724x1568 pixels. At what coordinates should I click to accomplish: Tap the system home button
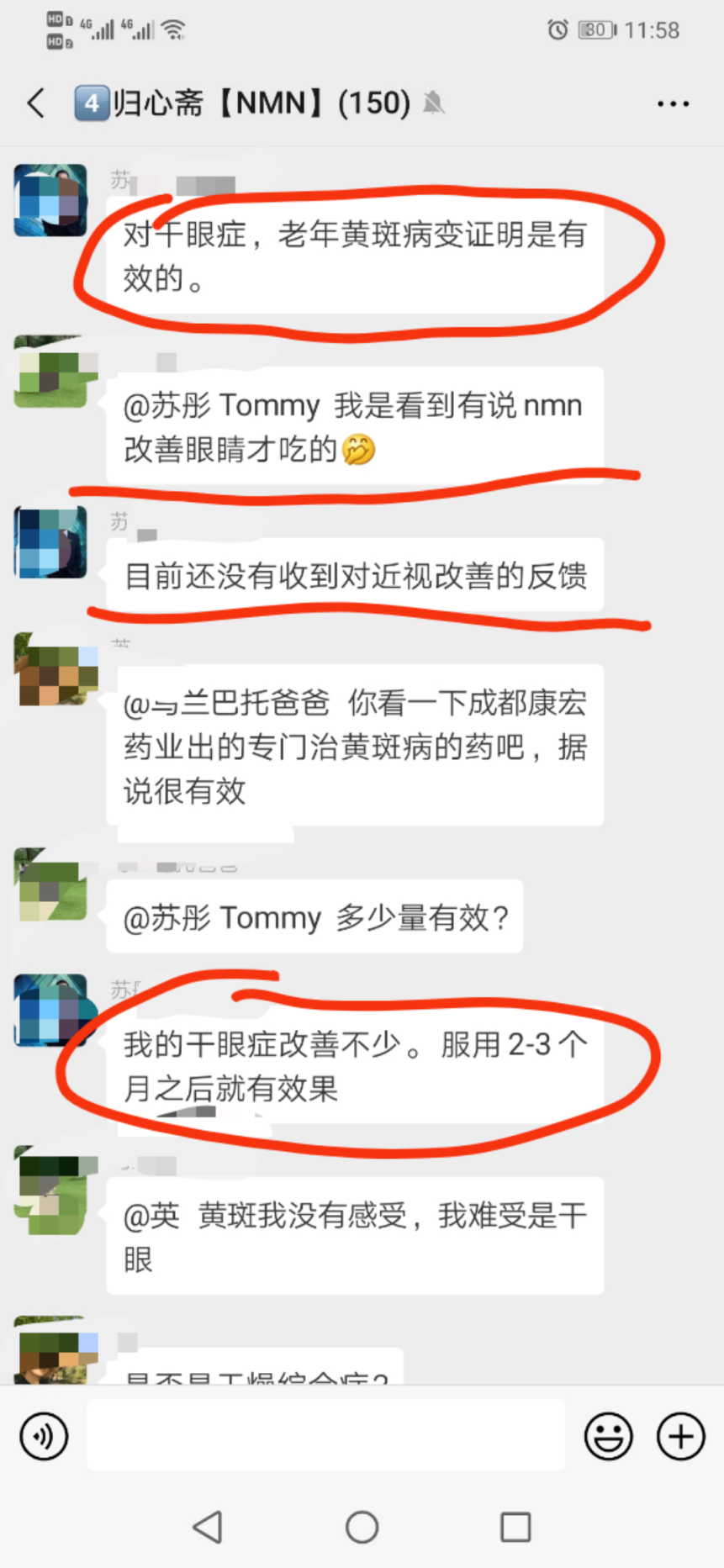pyautogui.click(x=362, y=1527)
